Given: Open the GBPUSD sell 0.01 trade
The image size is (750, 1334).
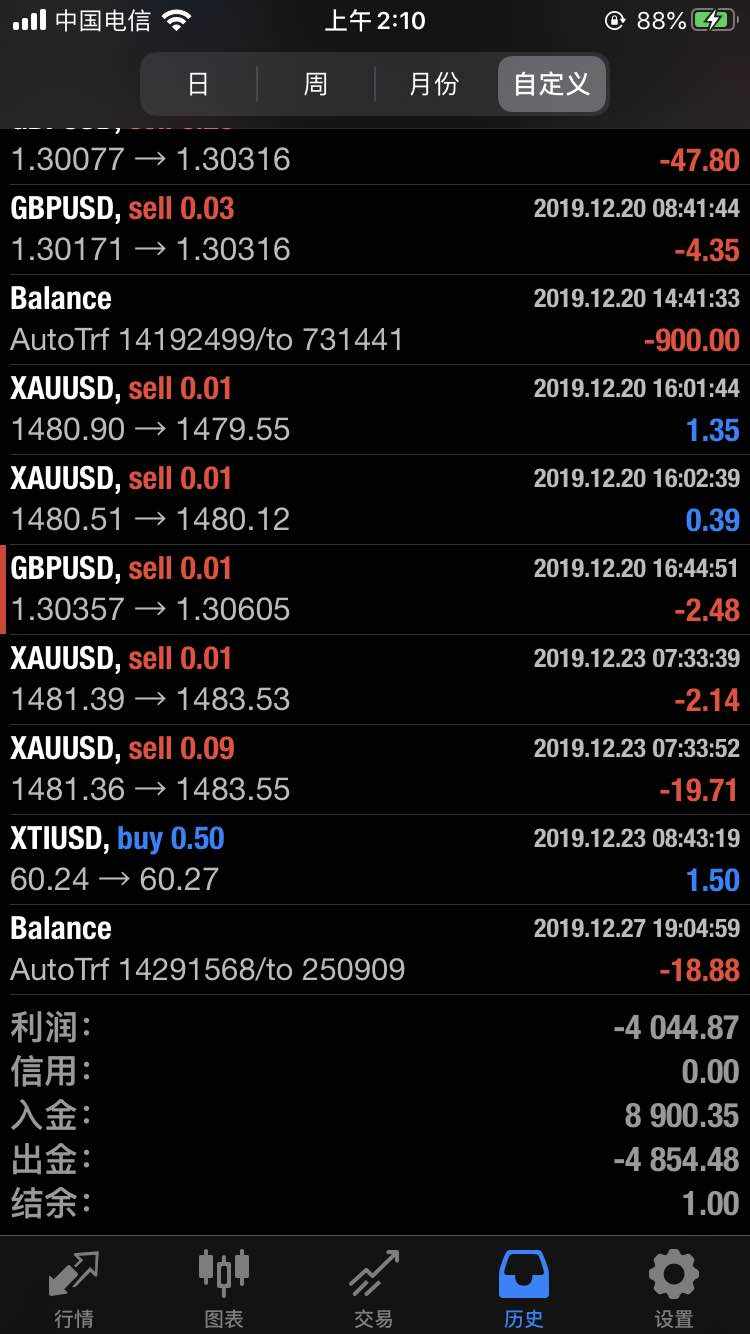Looking at the screenshot, I should point(375,589).
